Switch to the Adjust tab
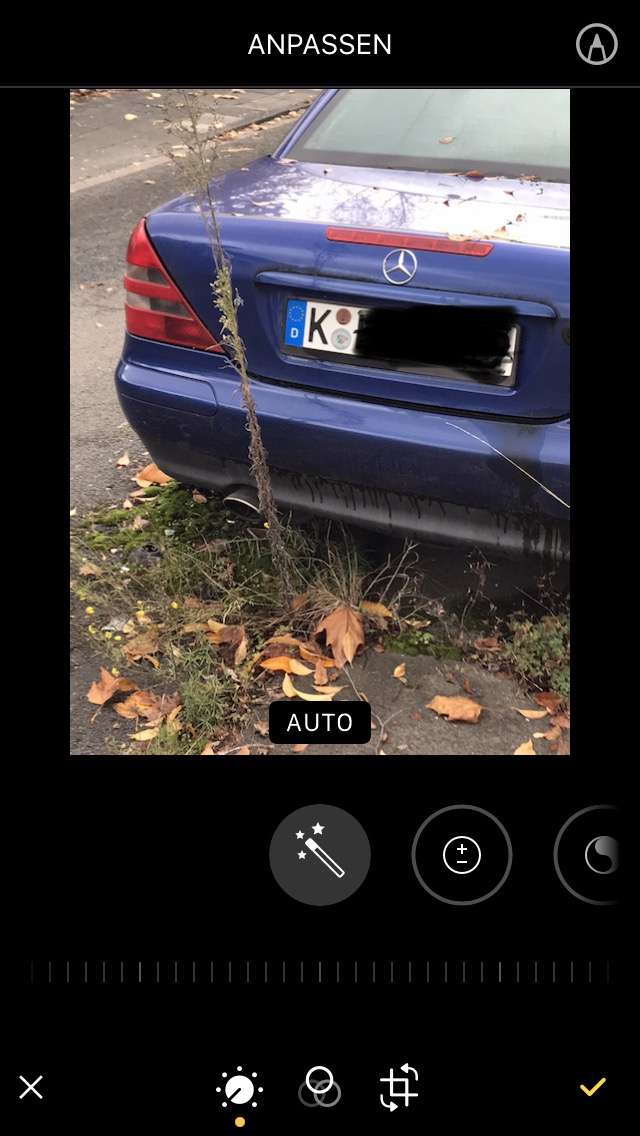 tap(240, 1088)
